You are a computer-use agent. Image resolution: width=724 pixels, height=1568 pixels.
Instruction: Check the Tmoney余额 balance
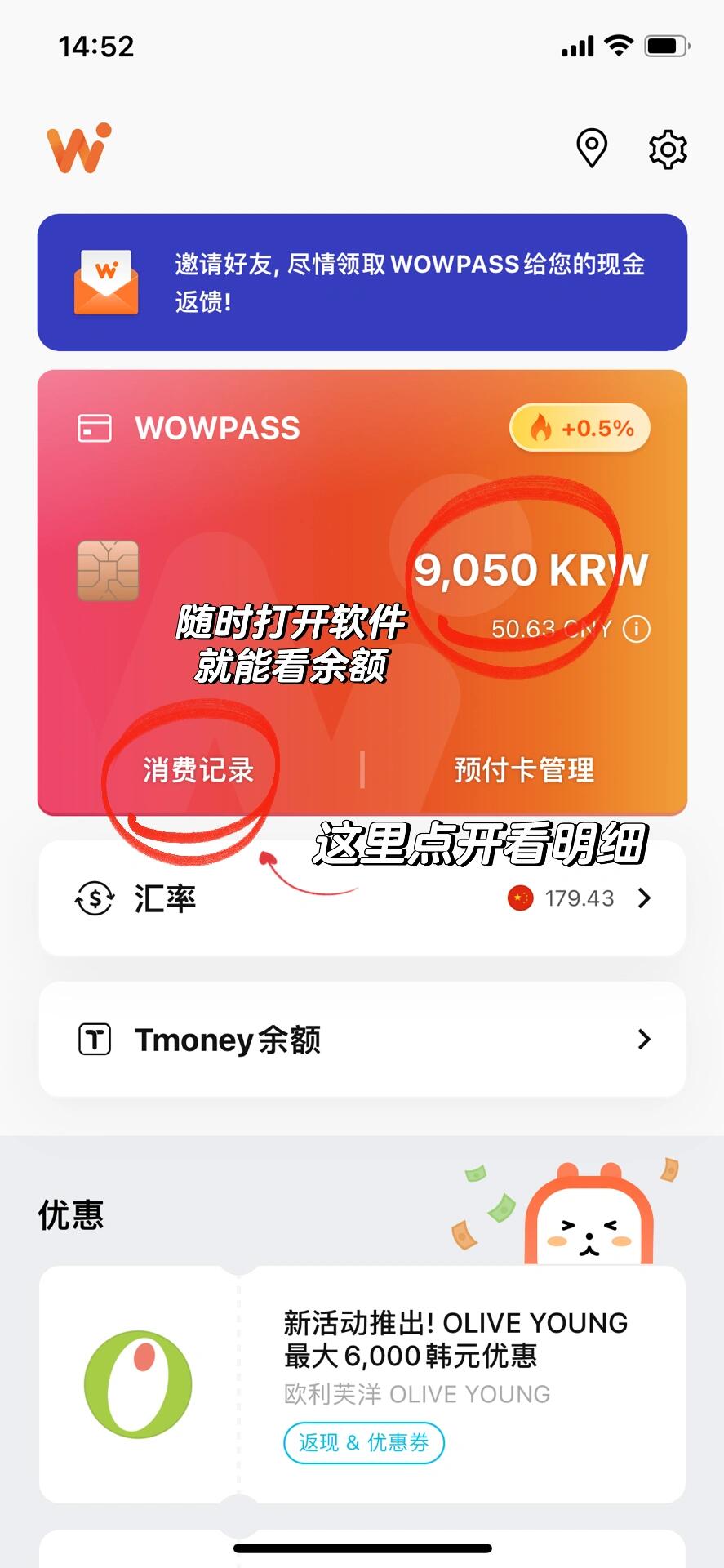click(362, 1040)
